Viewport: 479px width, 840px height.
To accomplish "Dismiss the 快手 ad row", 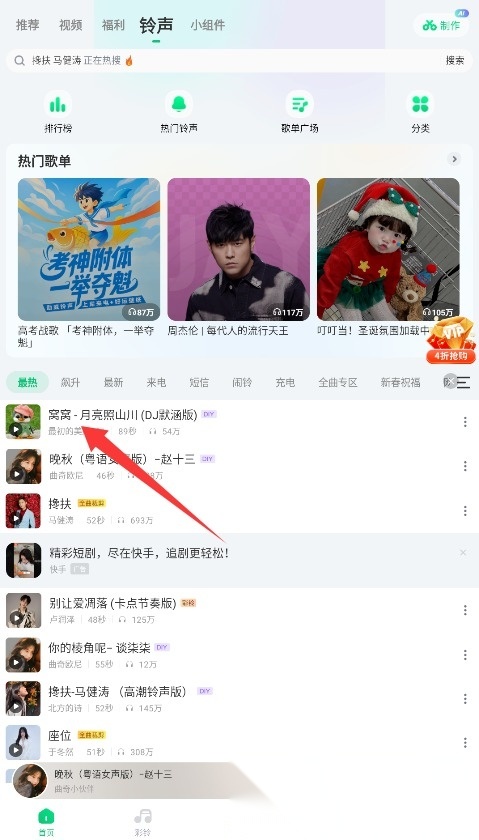I will click(x=463, y=552).
